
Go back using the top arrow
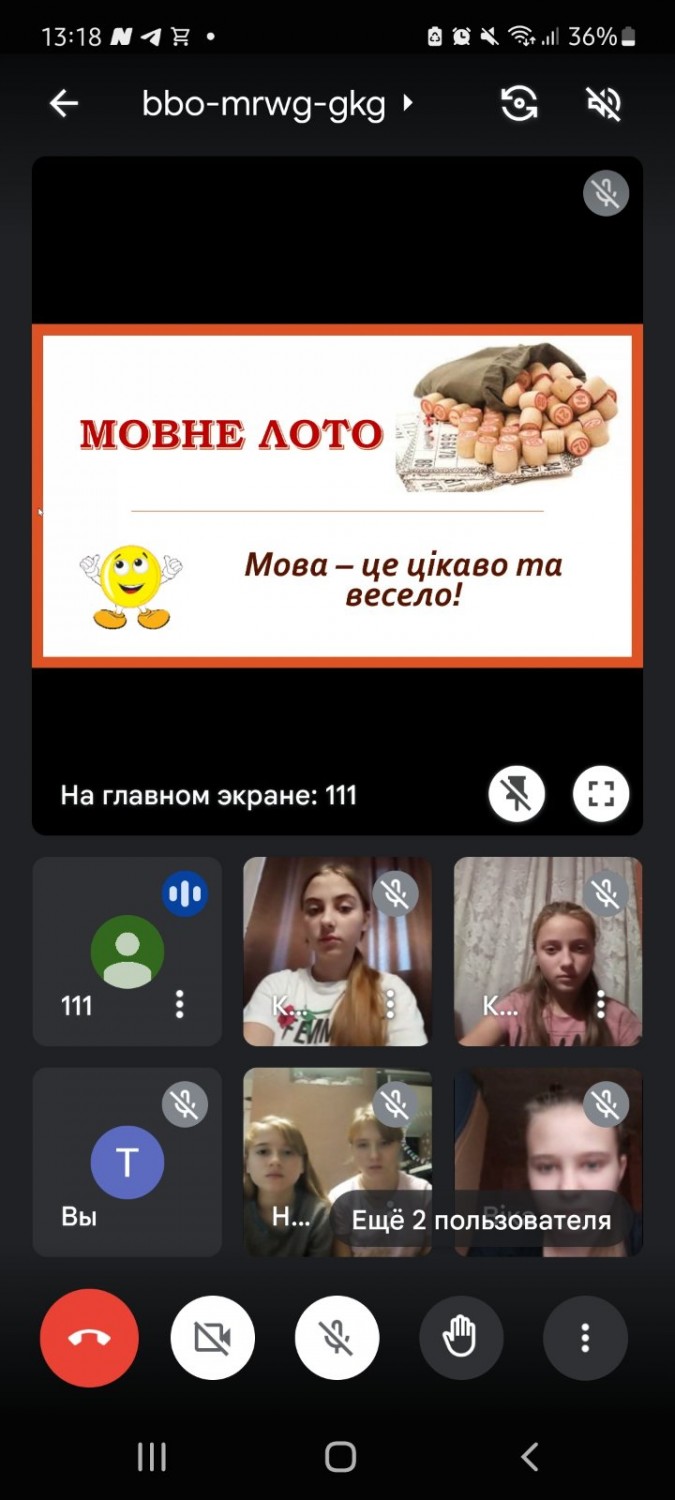point(64,103)
